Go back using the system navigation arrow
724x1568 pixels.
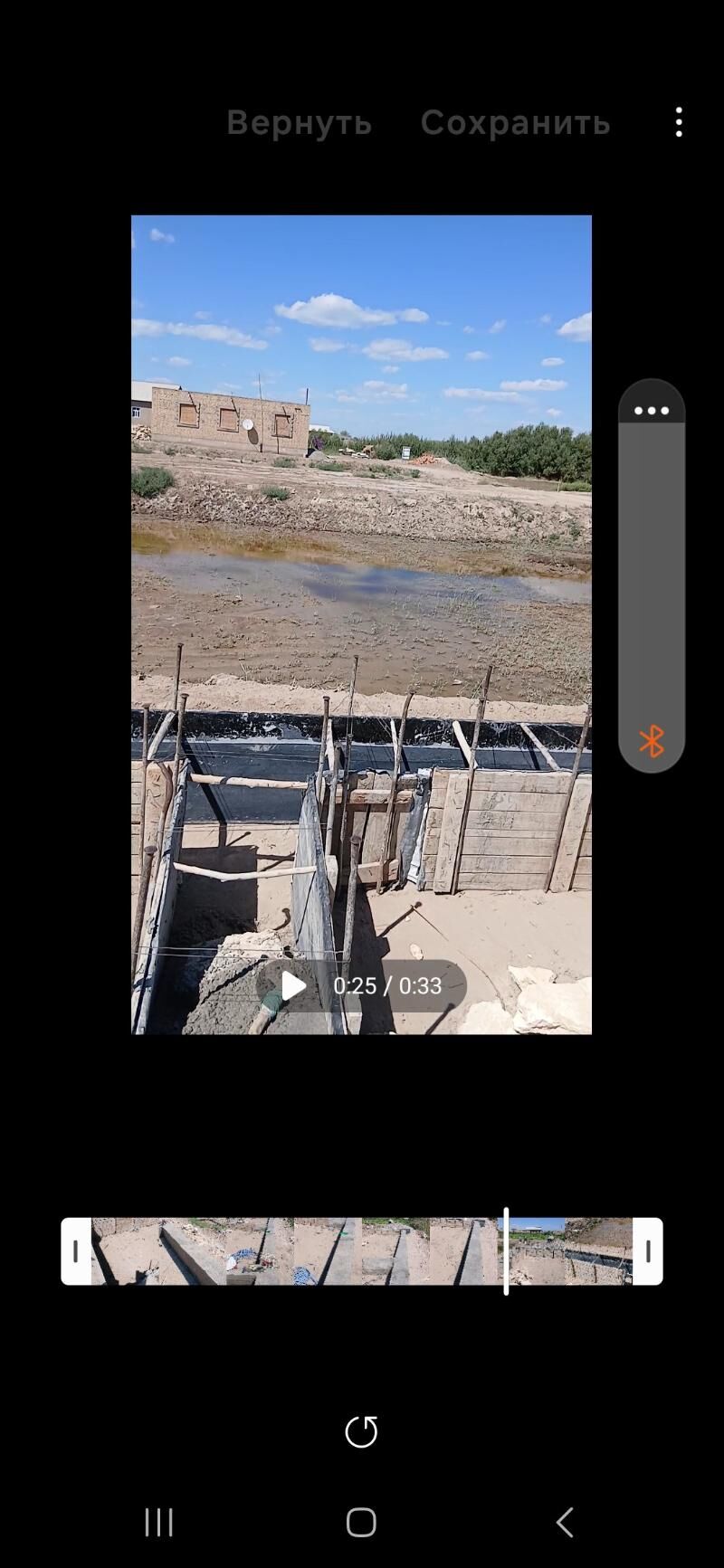565,1522
